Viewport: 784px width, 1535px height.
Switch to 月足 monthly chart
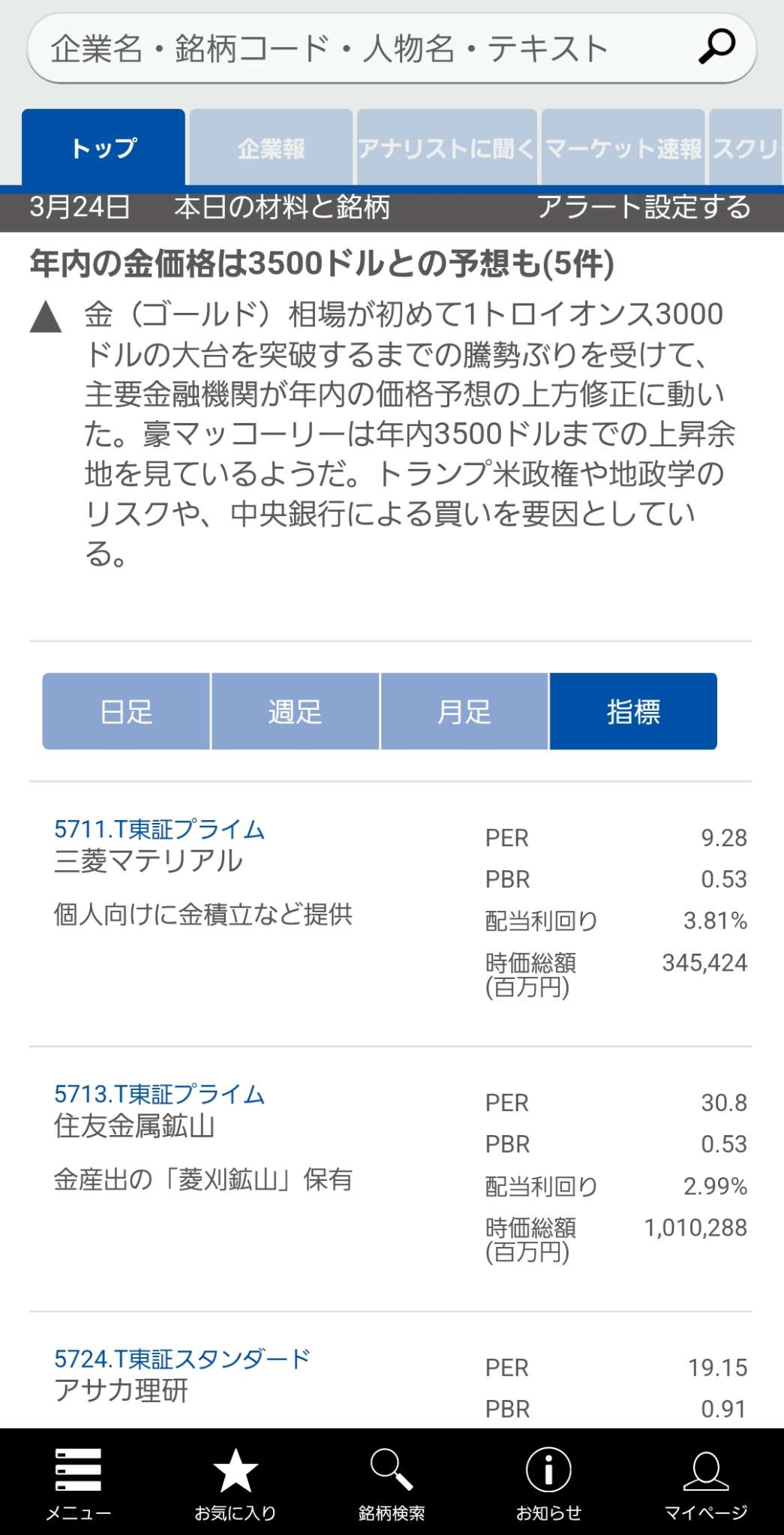click(464, 711)
